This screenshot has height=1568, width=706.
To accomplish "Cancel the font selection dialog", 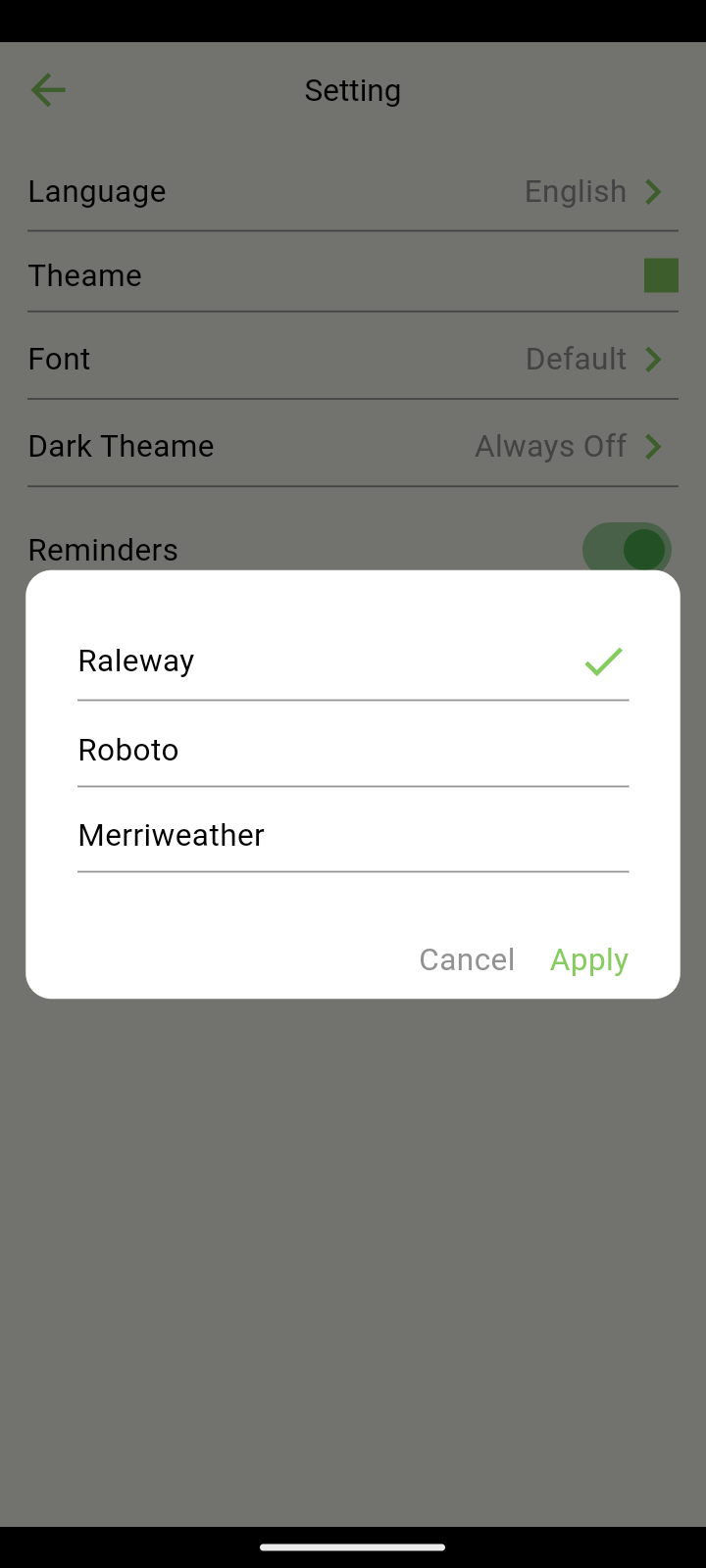I will 467,959.
